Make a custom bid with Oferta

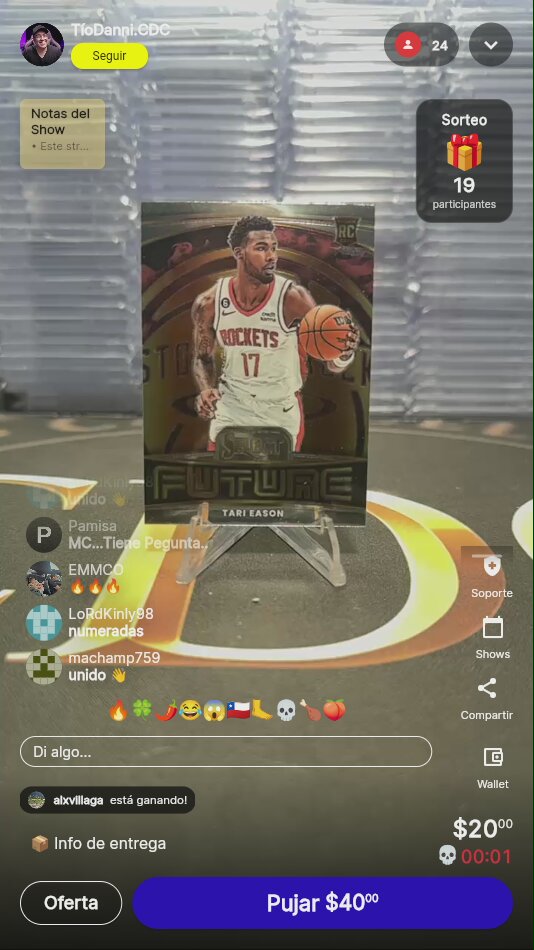(71, 903)
